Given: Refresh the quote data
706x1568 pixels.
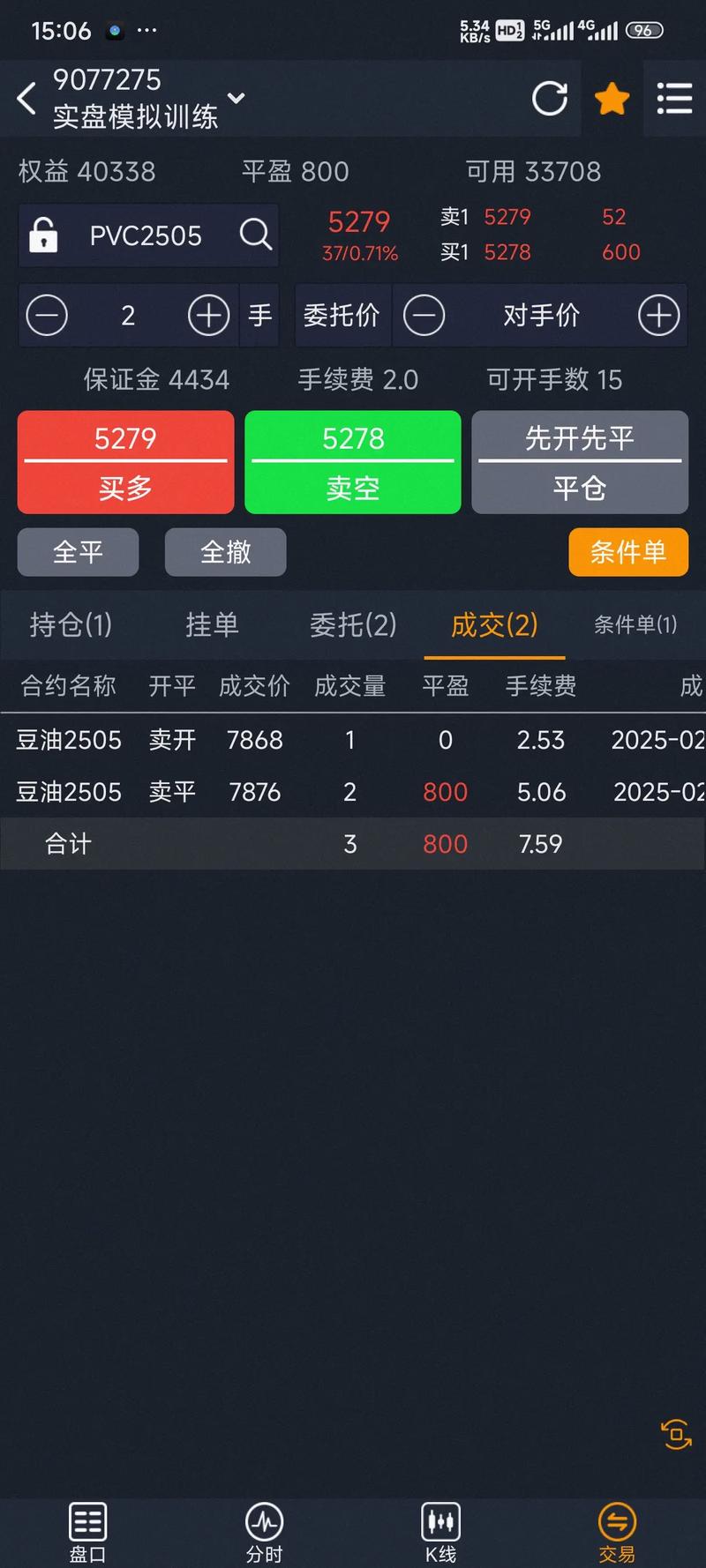Looking at the screenshot, I should coord(550,99).
